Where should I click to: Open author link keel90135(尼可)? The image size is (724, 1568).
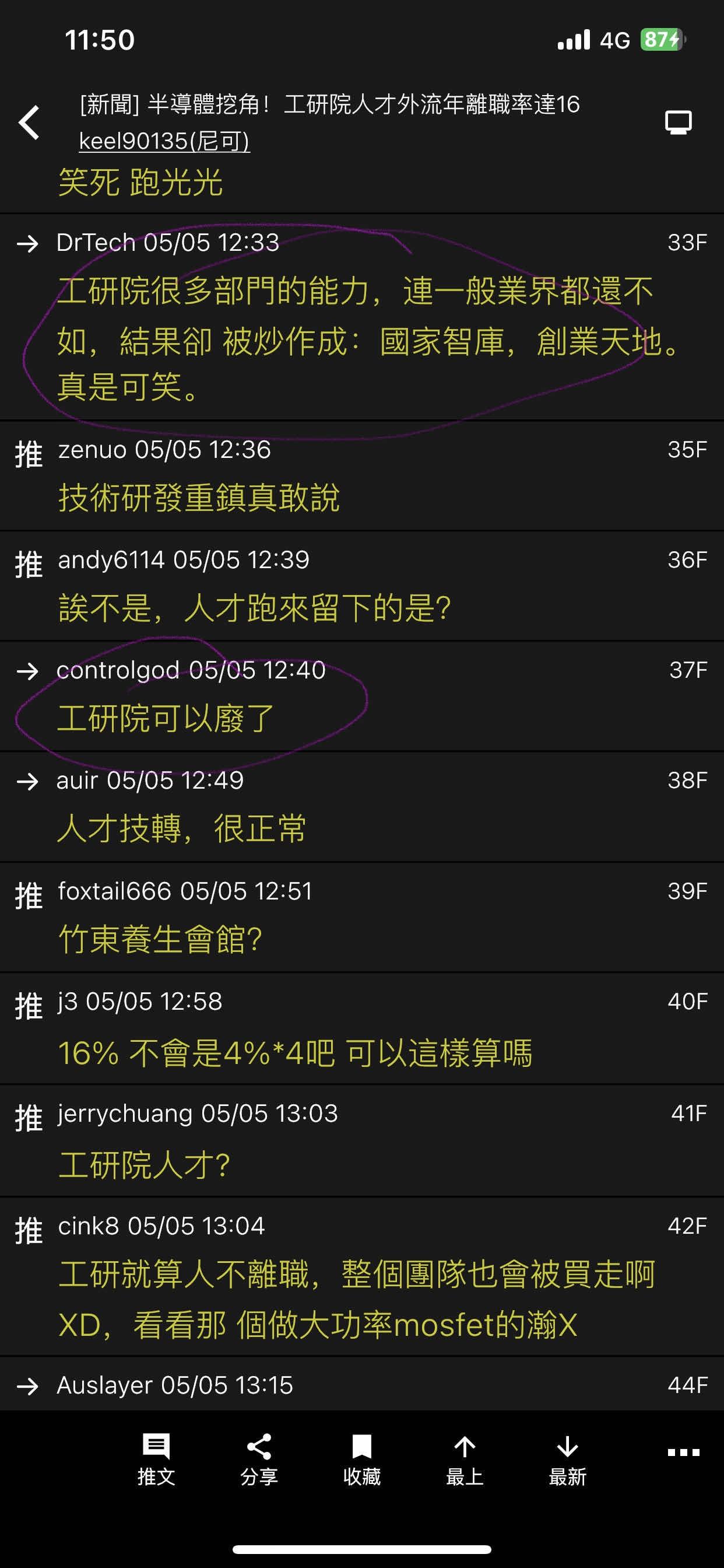click(164, 141)
